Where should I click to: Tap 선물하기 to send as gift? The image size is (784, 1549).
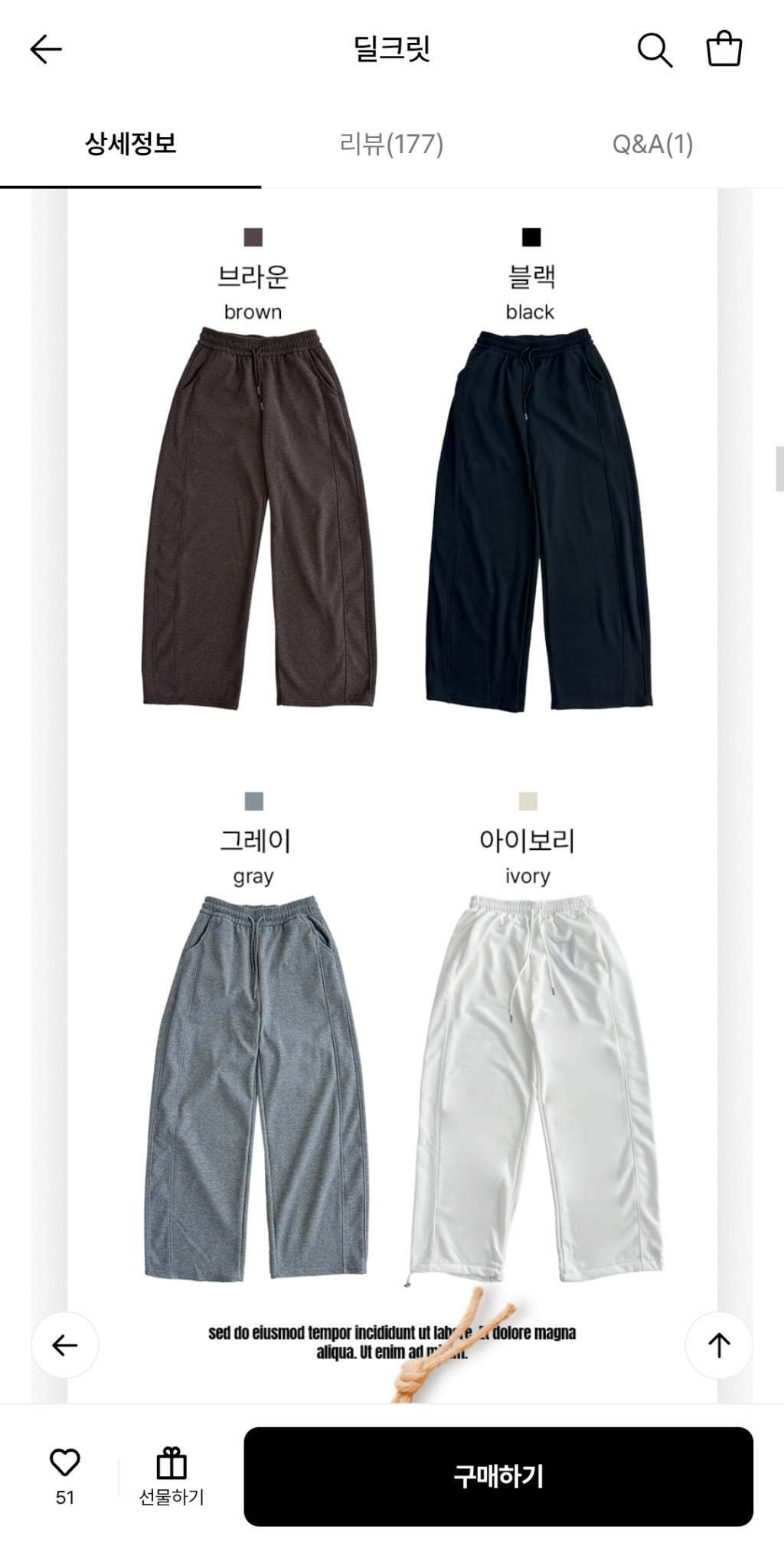[171, 1475]
